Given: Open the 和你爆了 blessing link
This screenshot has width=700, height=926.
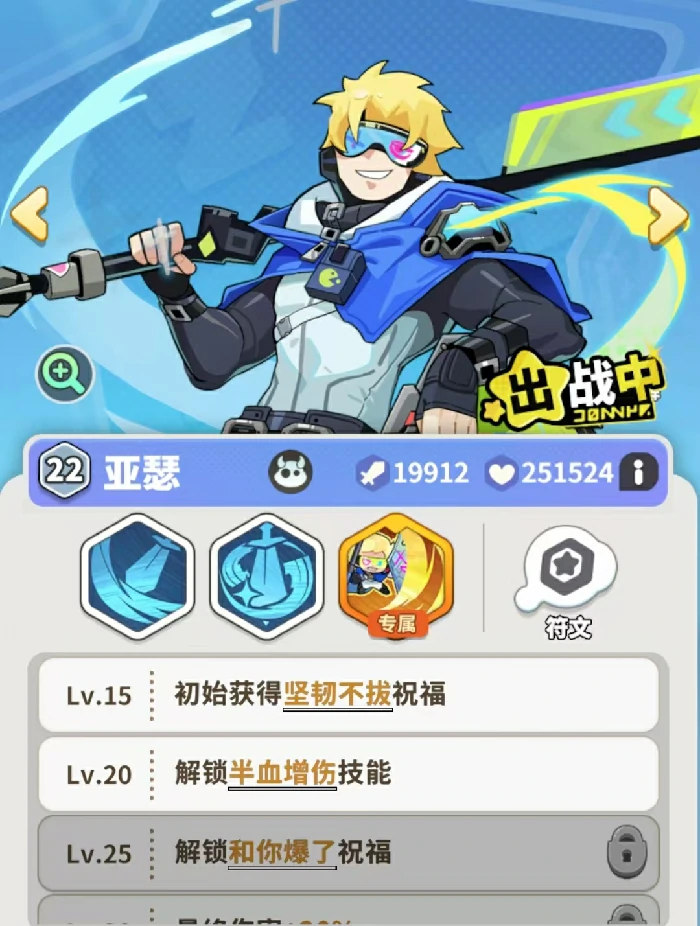Looking at the screenshot, I should 282,852.
